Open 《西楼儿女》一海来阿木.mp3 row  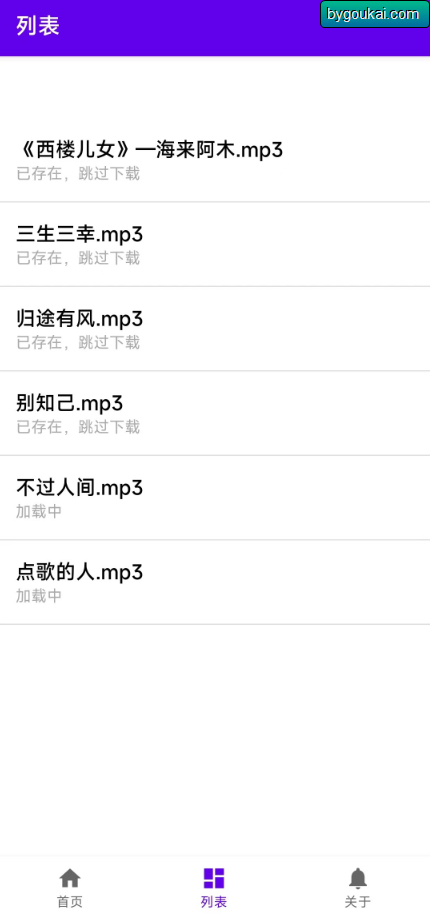tap(215, 160)
